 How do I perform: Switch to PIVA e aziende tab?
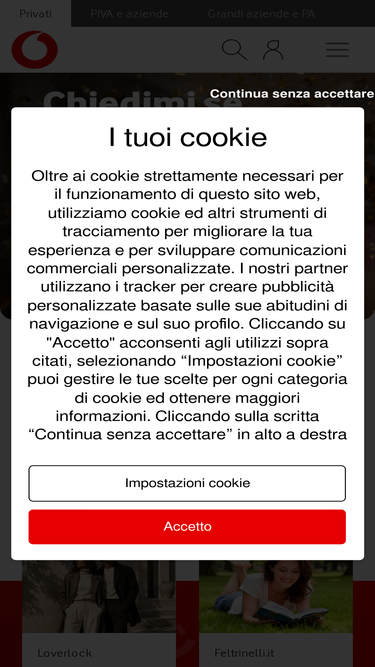129,14
